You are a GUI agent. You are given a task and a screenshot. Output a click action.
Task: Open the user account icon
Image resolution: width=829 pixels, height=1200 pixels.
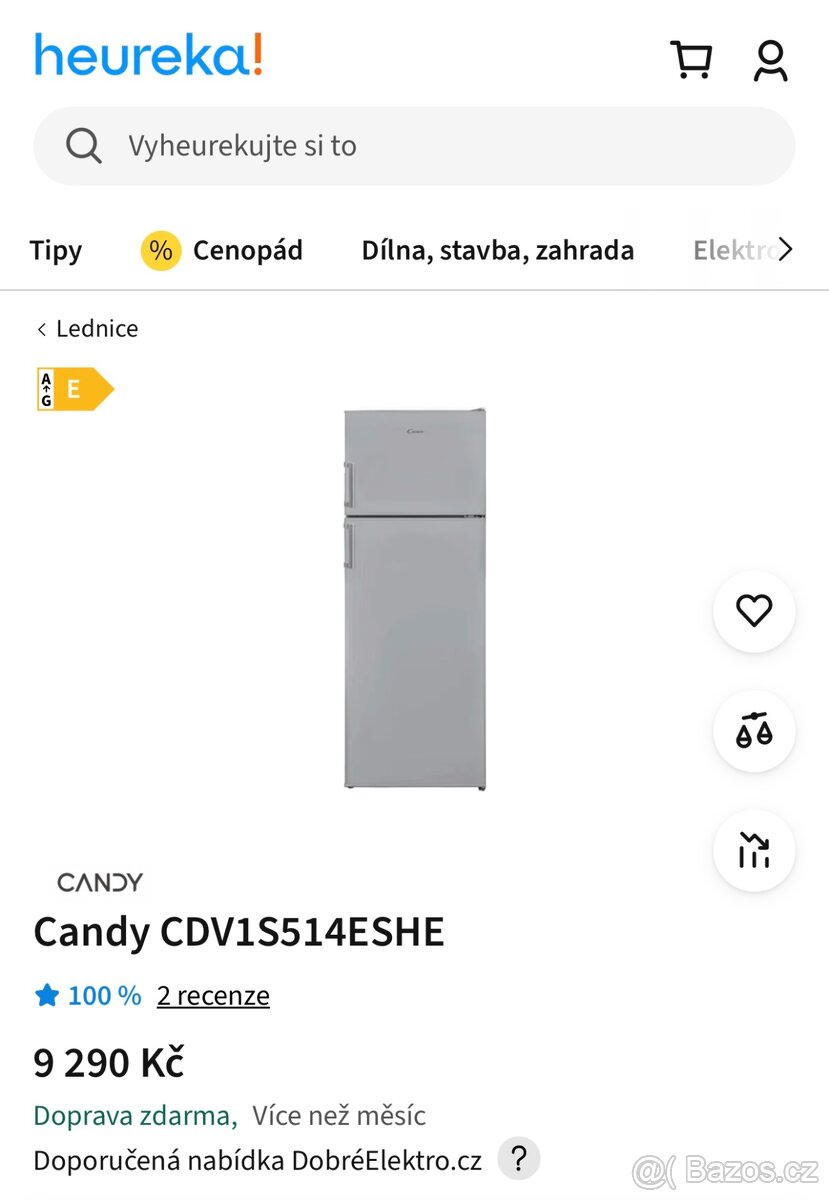coord(768,60)
